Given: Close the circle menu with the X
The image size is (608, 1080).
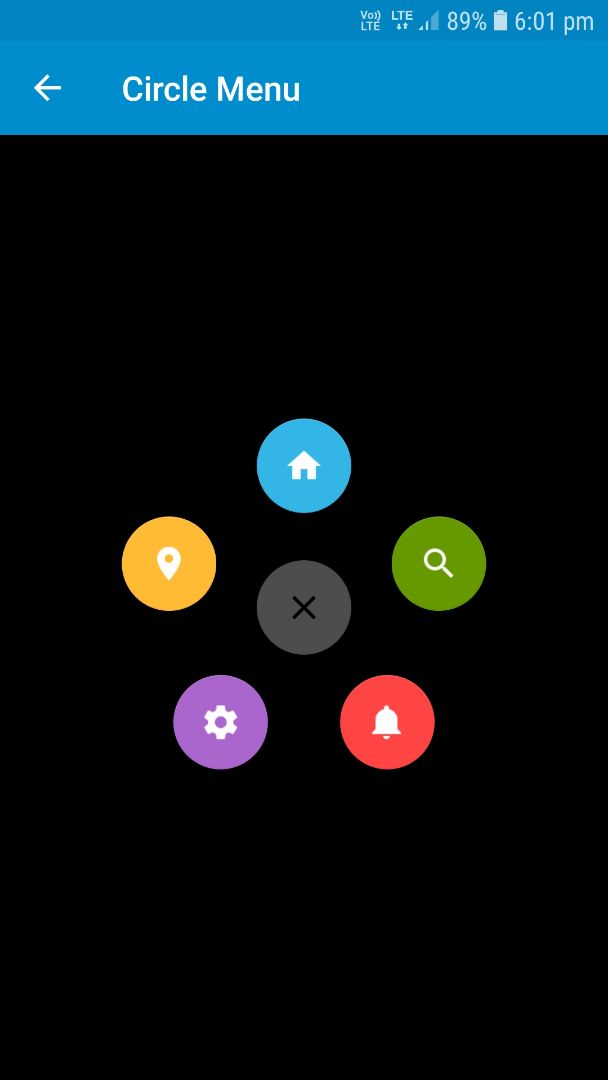Looking at the screenshot, I should (304, 607).
